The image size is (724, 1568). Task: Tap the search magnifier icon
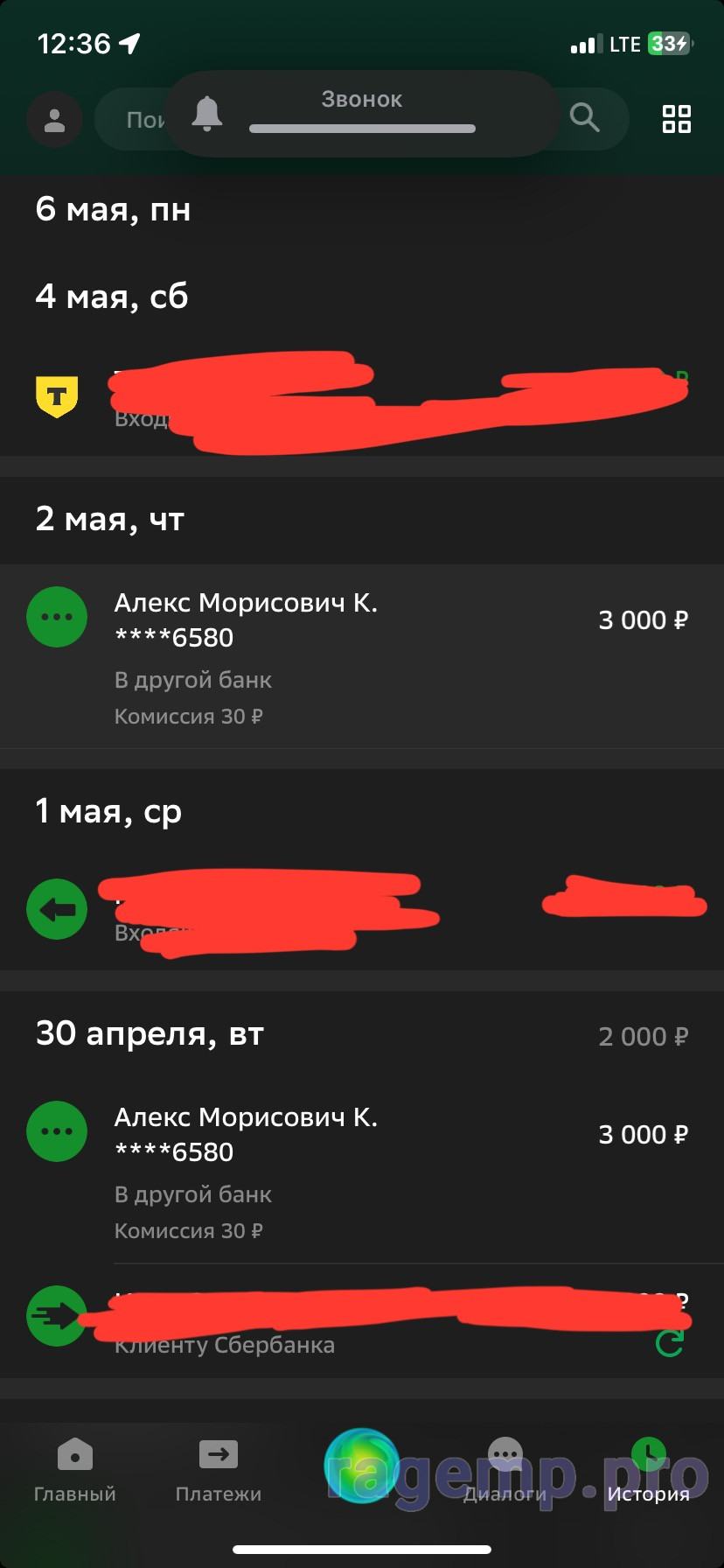[584, 116]
